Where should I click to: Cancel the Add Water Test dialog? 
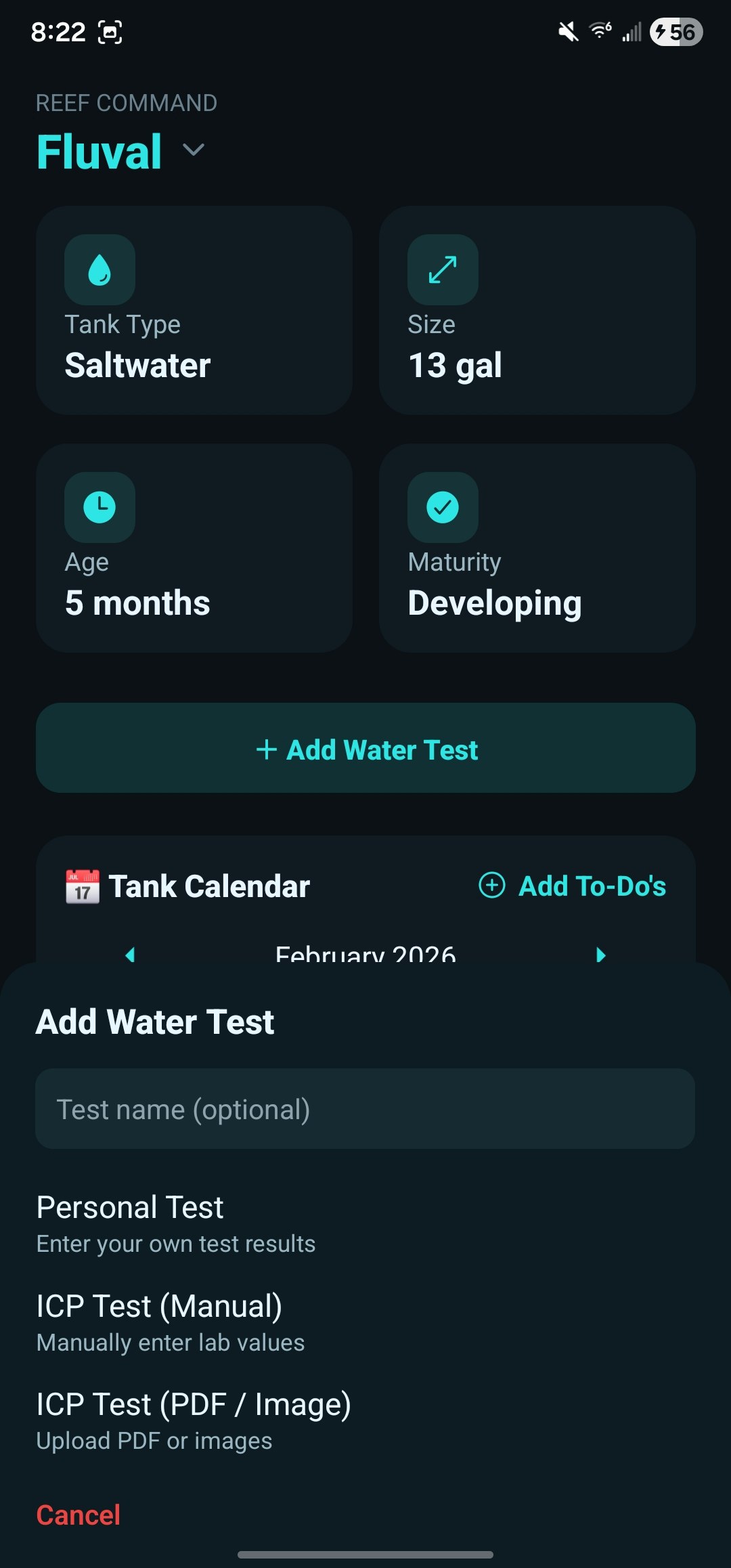[79, 1515]
